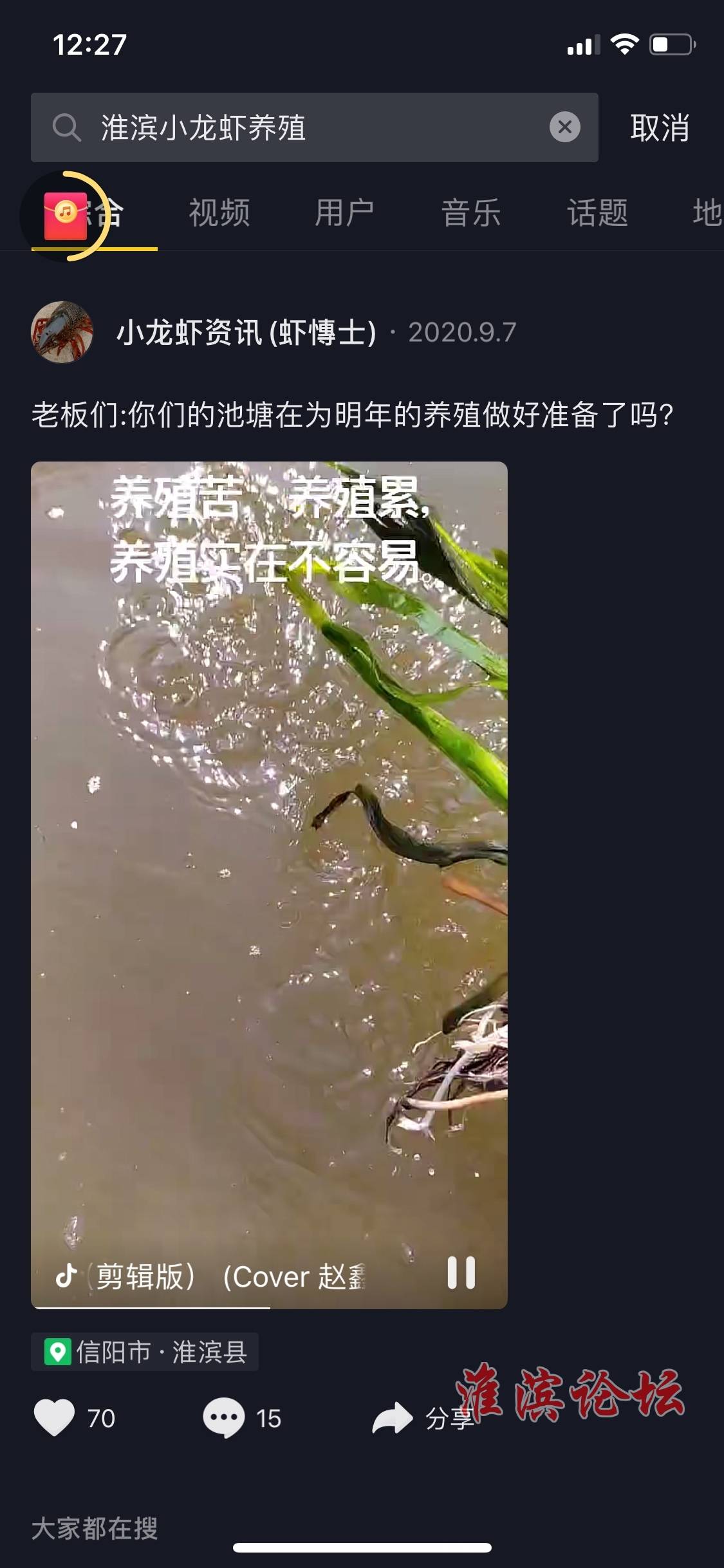Switch to the 音乐 tab

(x=471, y=212)
